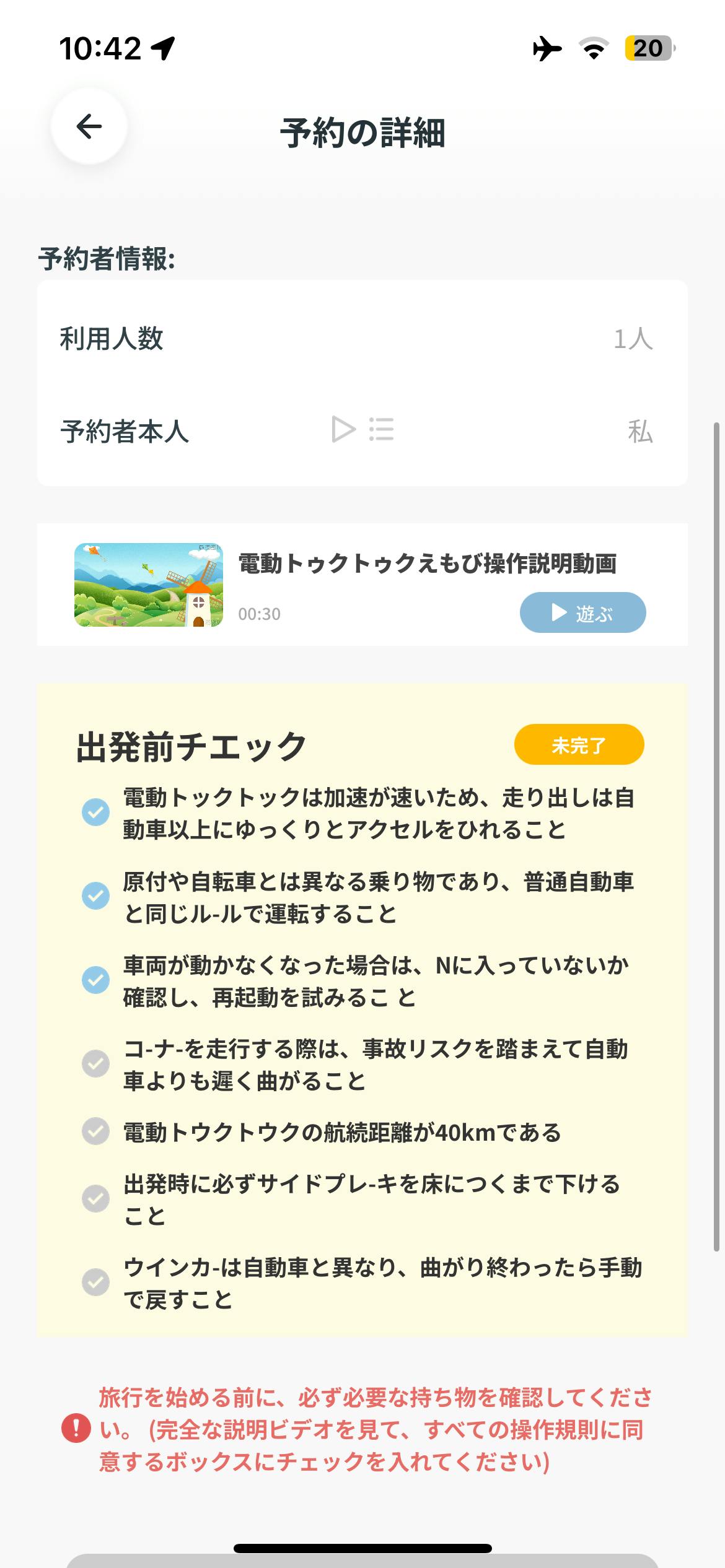The height and width of the screenshot is (1568, 725).
Task: Tap the play triangle icon beside 予約者本人
Action: click(x=343, y=429)
